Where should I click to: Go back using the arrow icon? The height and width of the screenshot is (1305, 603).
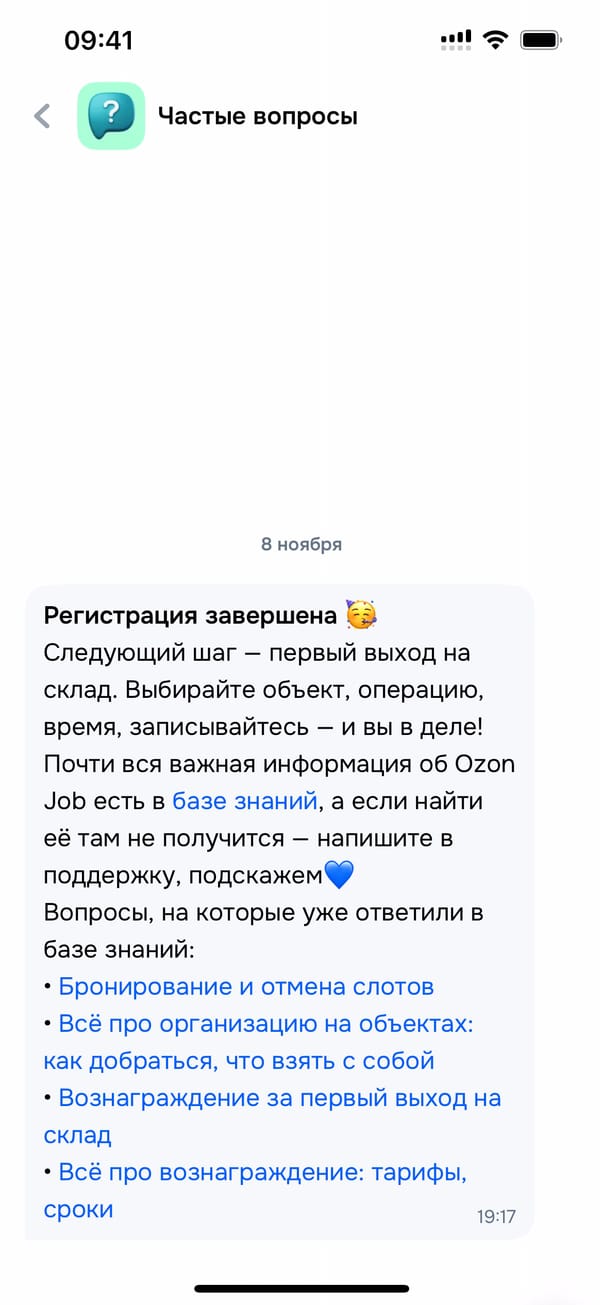[x=42, y=116]
